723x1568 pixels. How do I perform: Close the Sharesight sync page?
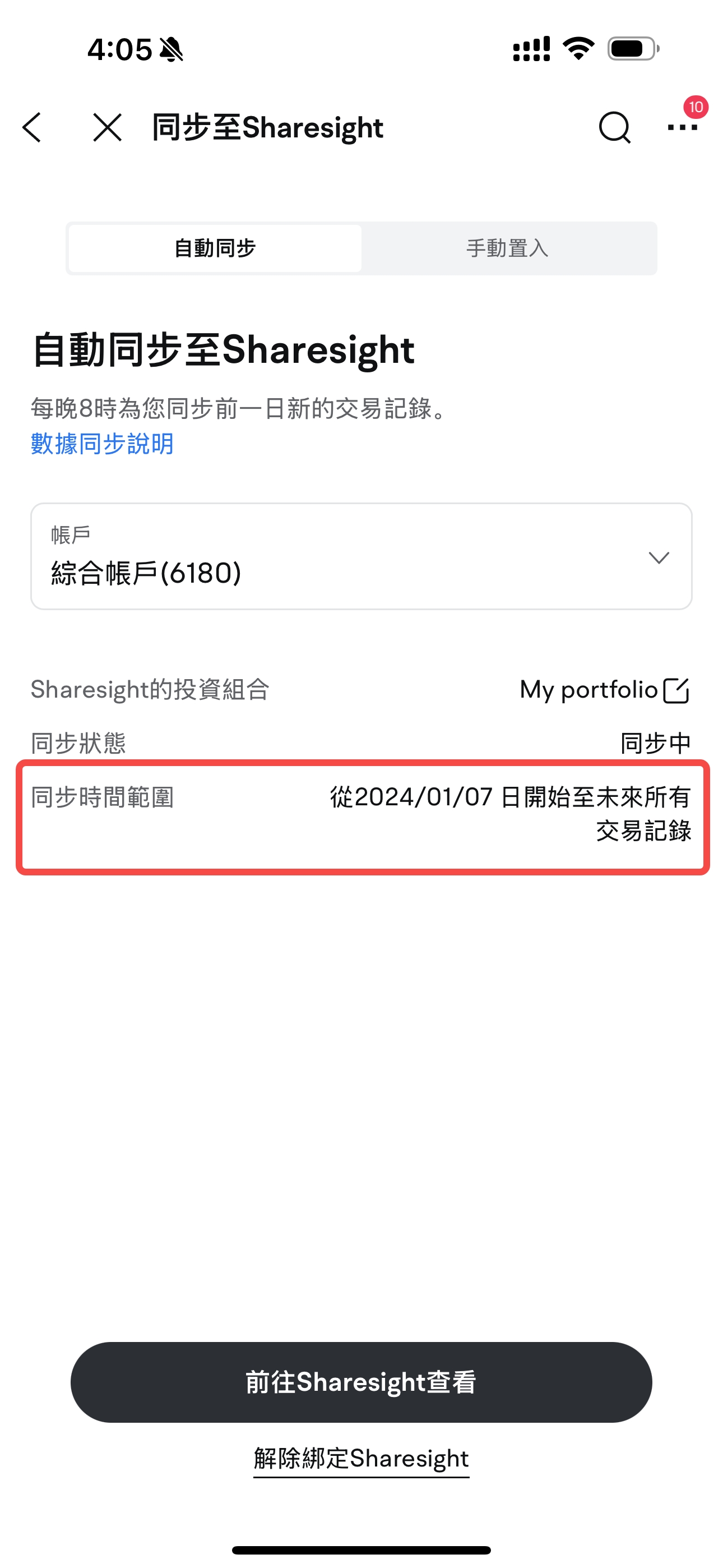click(x=107, y=127)
